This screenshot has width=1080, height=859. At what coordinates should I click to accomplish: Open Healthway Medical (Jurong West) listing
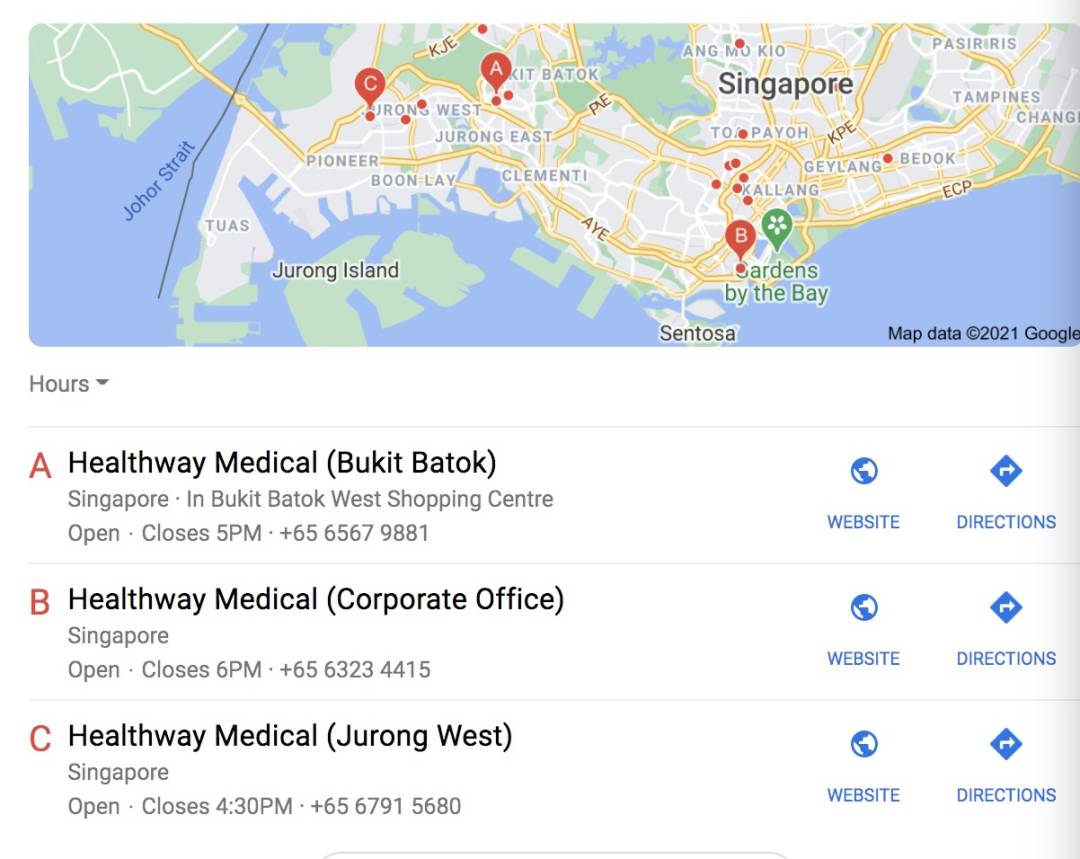pyautogui.click(x=290, y=737)
